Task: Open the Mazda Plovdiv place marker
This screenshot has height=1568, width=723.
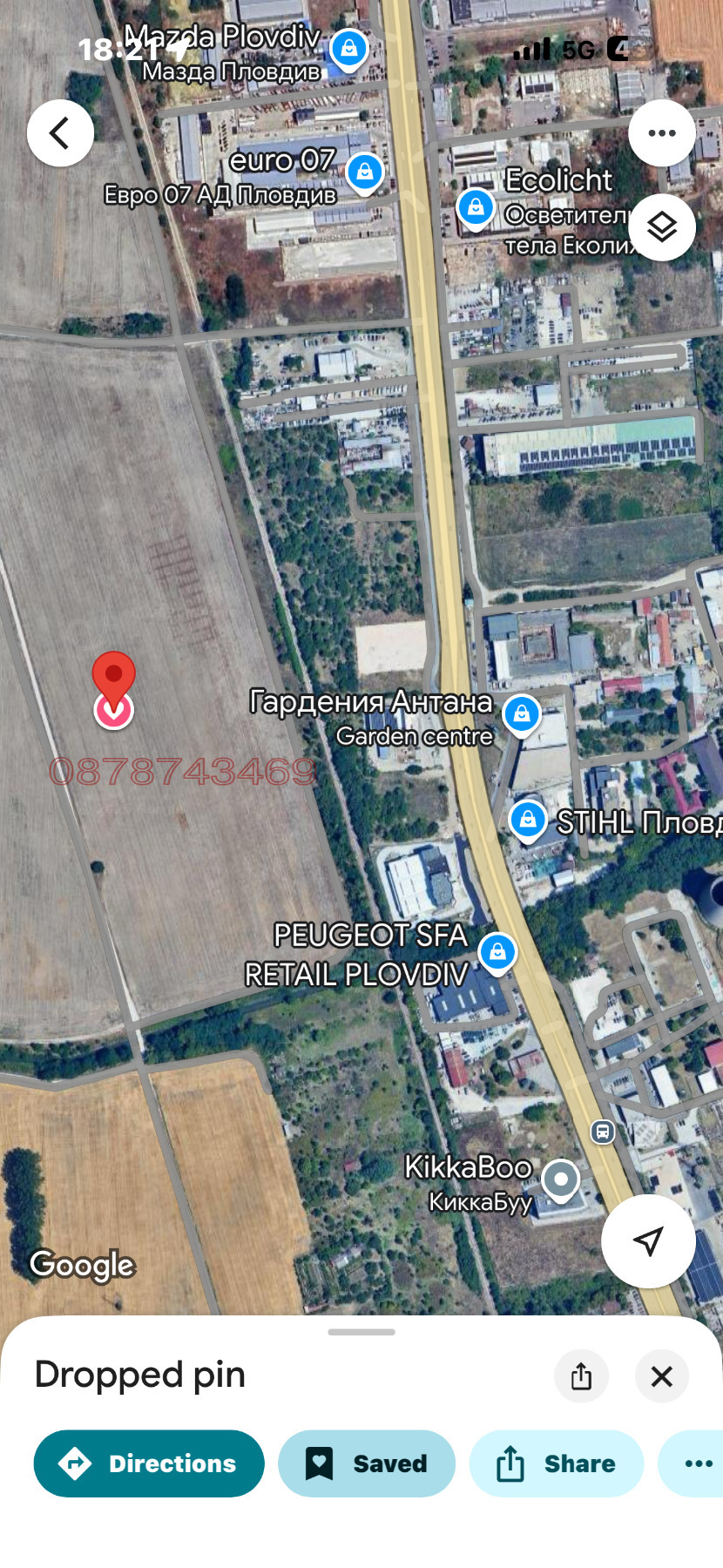Action: tap(349, 49)
